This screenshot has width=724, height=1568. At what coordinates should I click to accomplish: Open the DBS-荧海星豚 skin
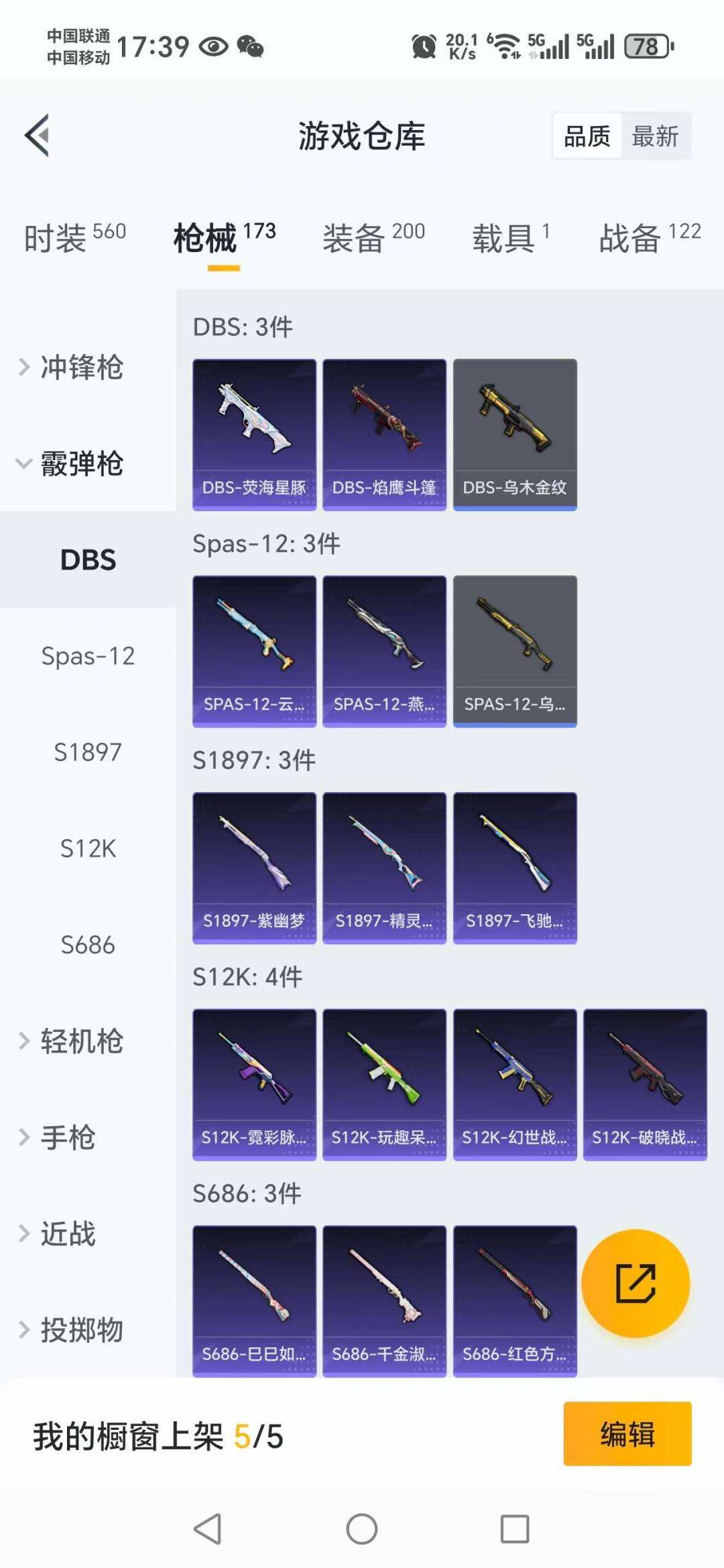(x=254, y=434)
